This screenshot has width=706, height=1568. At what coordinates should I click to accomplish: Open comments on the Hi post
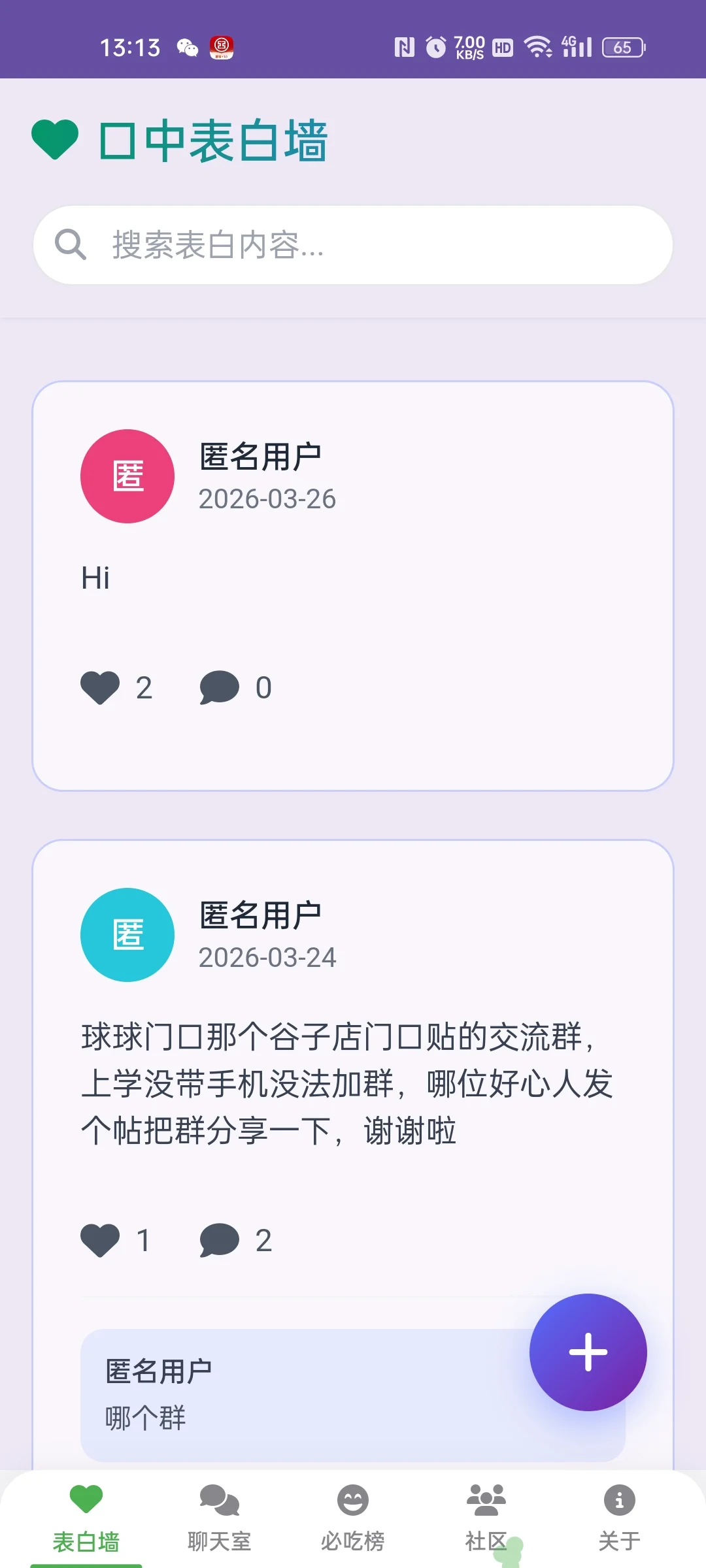(220, 687)
